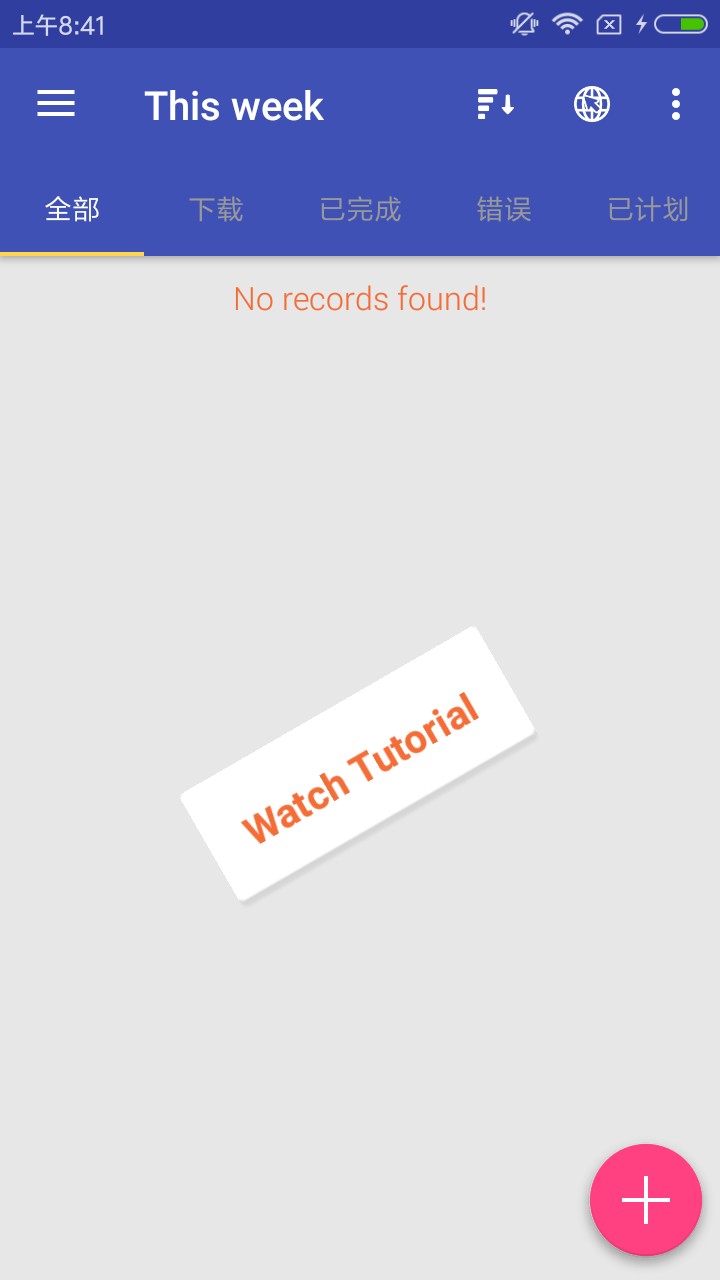Add a new download with plus button
This screenshot has height=1280, width=720.
tap(646, 1200)
